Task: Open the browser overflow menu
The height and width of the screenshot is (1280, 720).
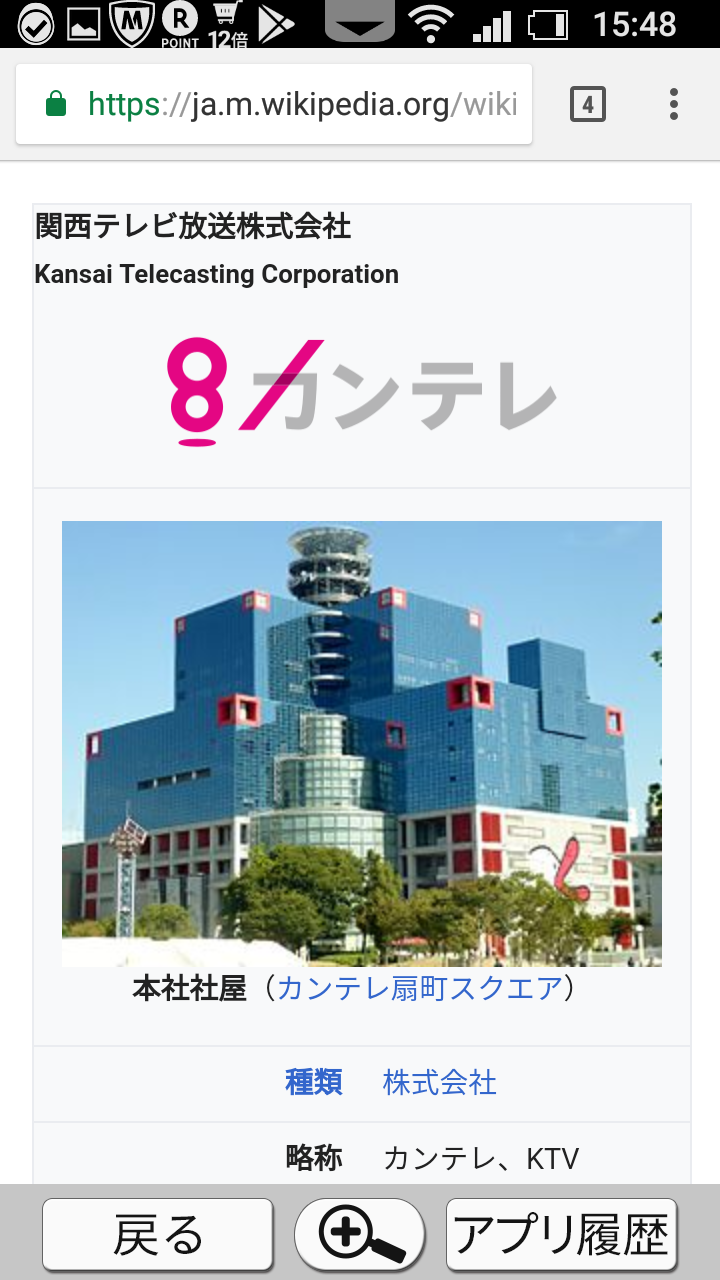Action: (674, 104)
